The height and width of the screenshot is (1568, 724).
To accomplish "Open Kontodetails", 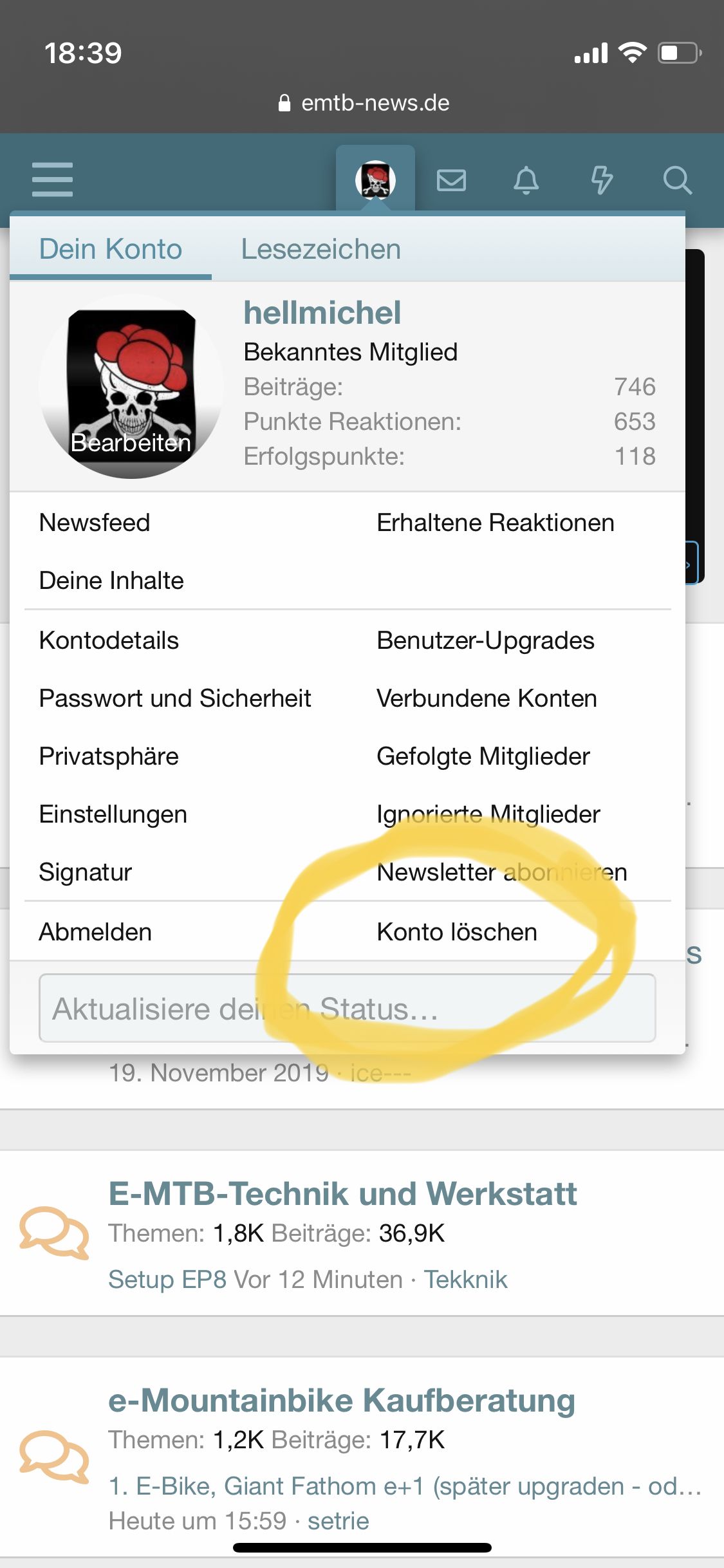I will (109, 640).
